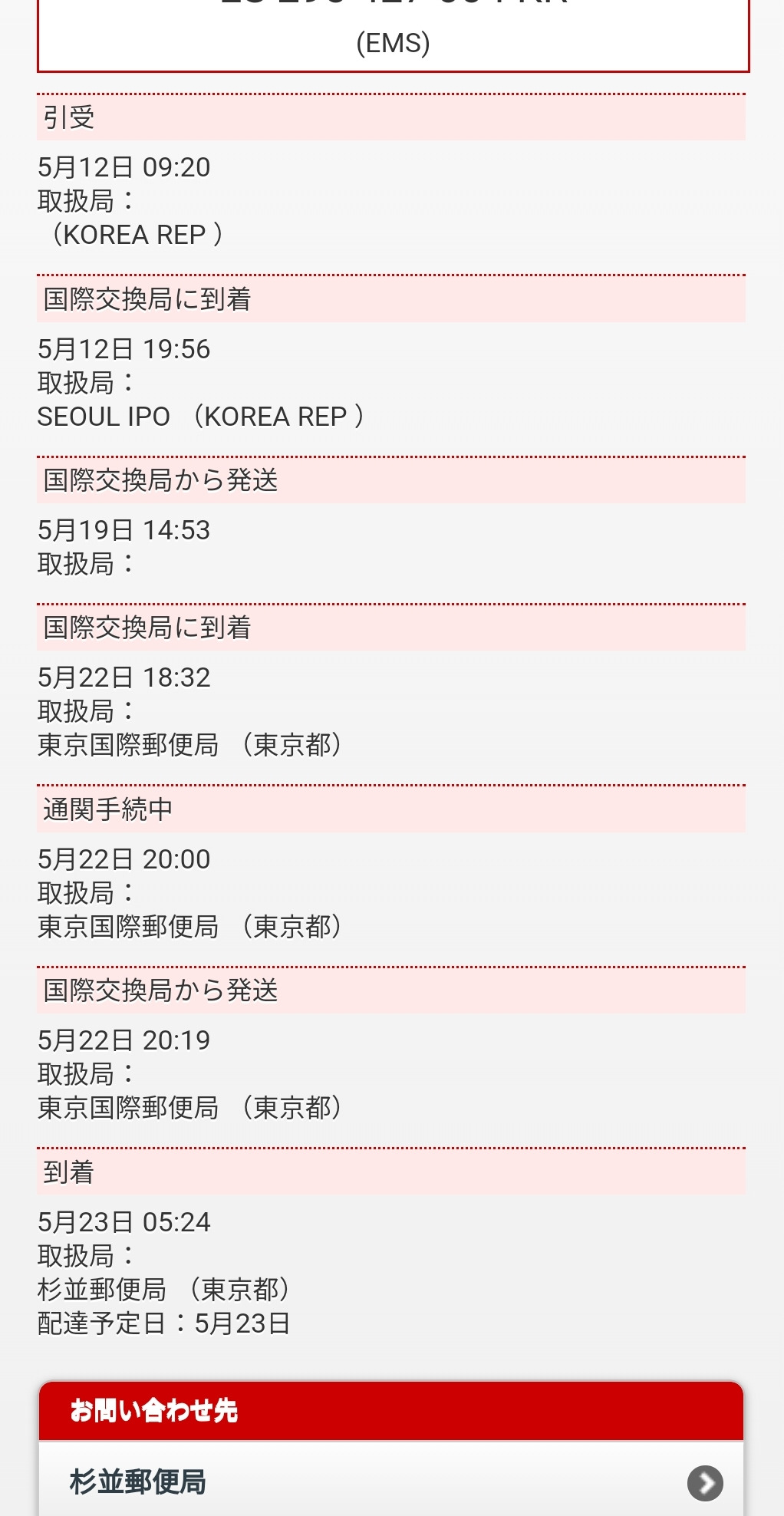This screenshot has width=784, height=1516.
Task: Click the first 国際交換局に到着 status header
Action: pos(391,299)
